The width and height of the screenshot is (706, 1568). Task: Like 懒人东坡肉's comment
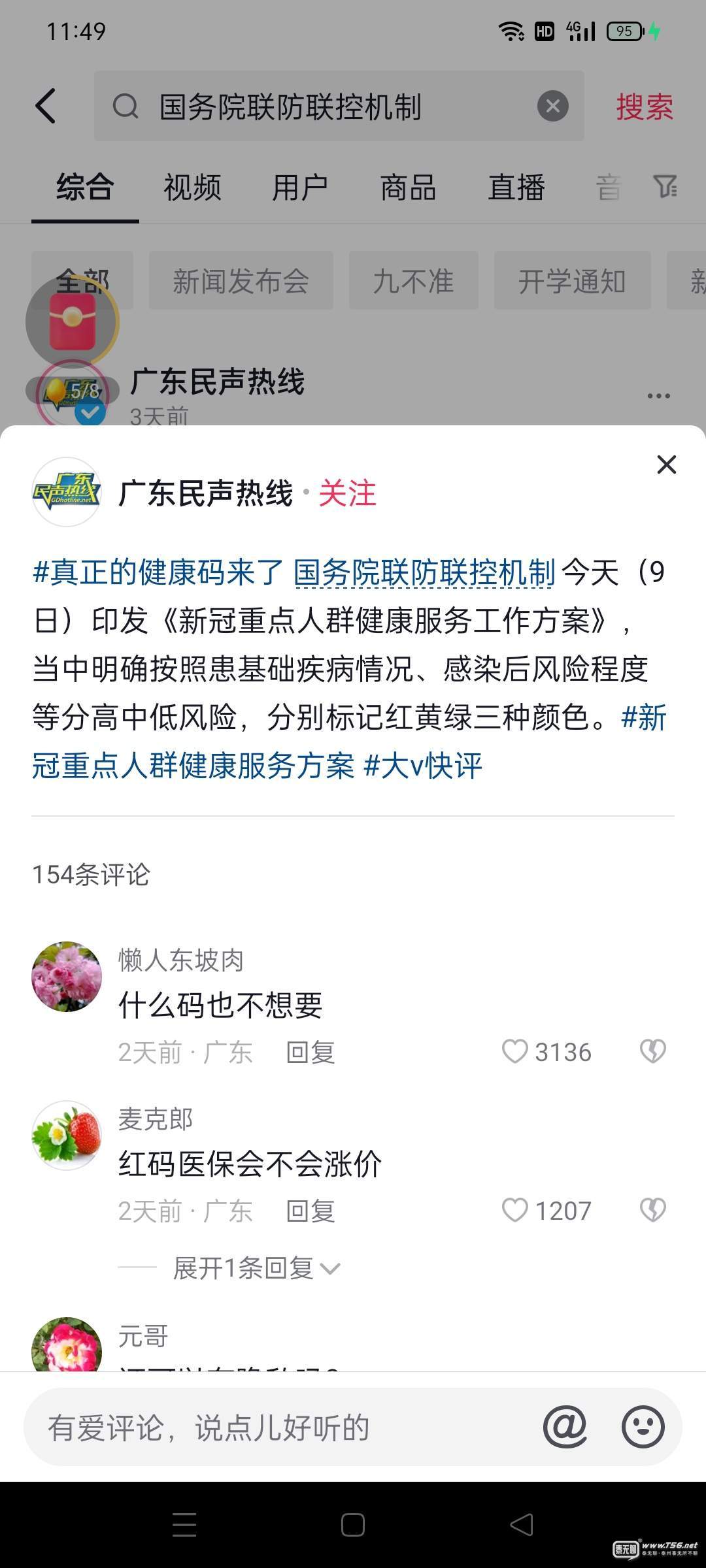[x=515, y=1052]
